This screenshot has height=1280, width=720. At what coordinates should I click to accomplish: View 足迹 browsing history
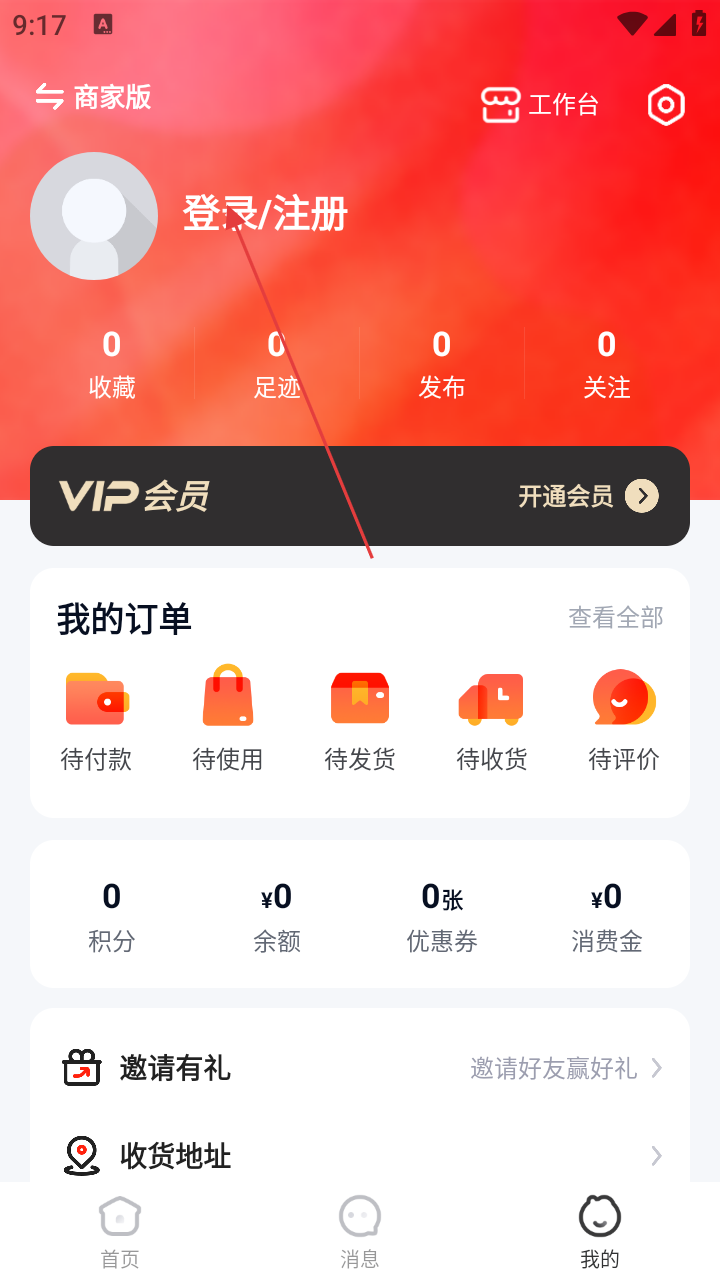(x=277, y=364)
